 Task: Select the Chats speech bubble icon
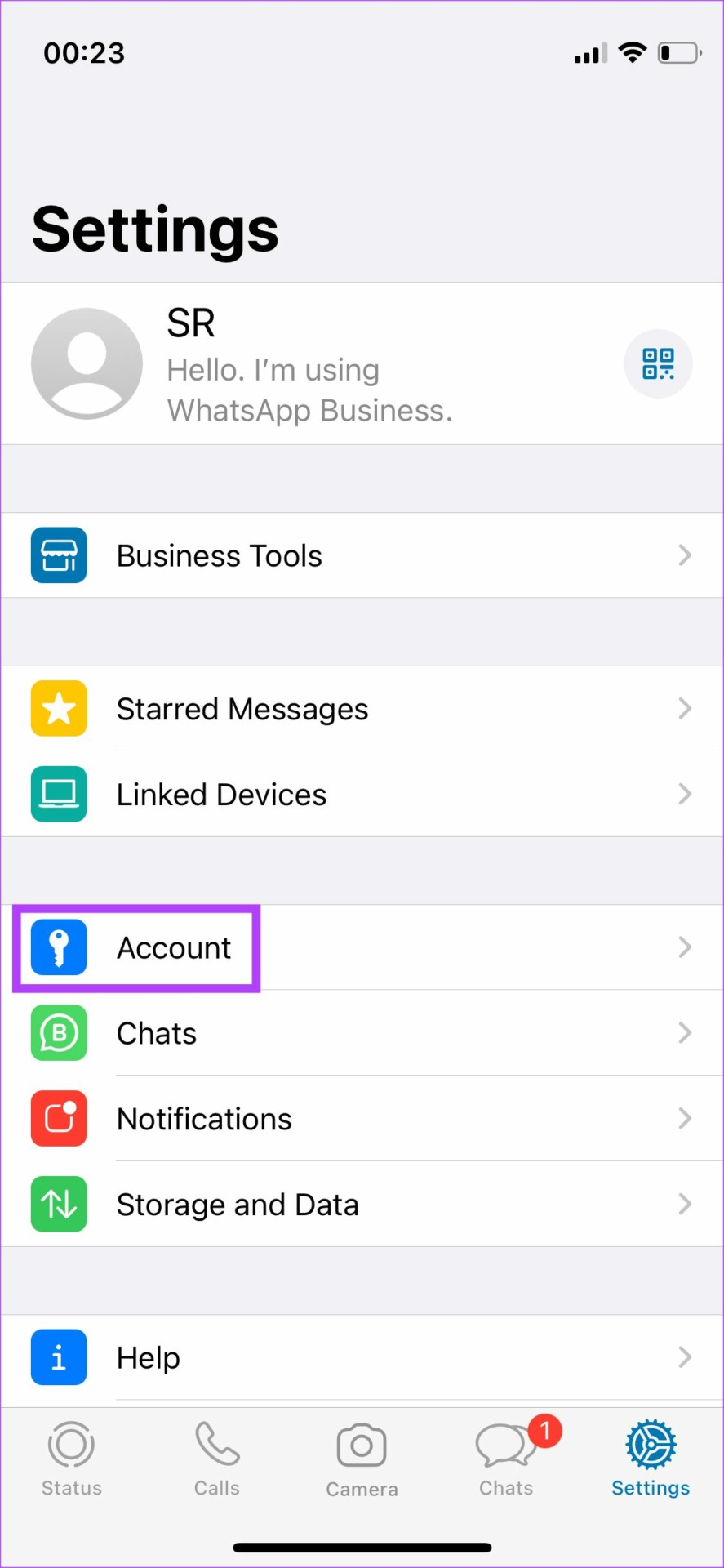(x=58, y=1032)
